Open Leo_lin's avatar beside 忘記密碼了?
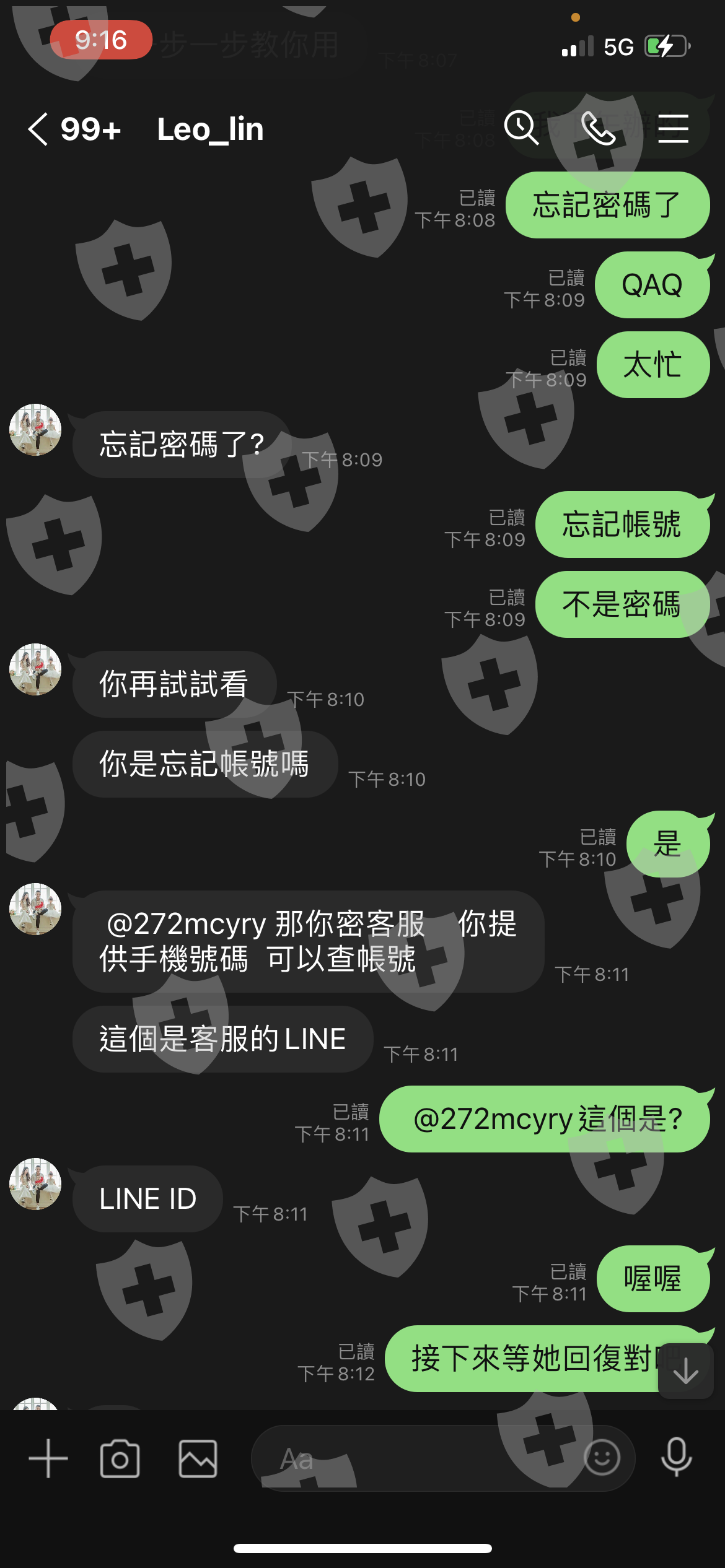Screen dimensions: 725x1568 tap(35, 430)
